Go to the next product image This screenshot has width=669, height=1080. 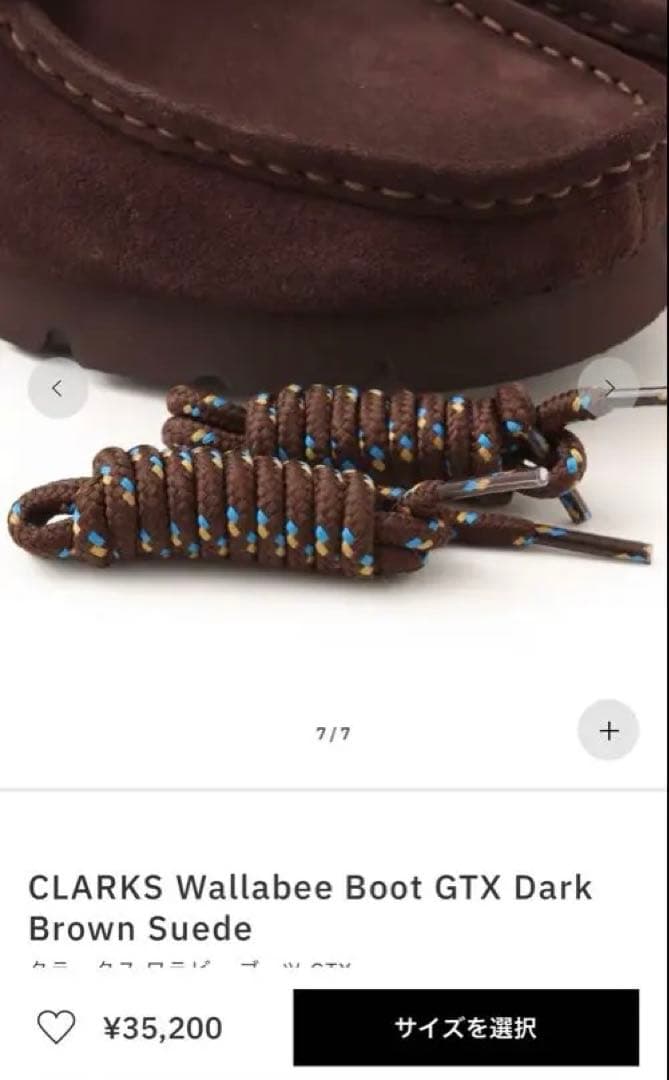pyautogui.click(x=608, y=388)
